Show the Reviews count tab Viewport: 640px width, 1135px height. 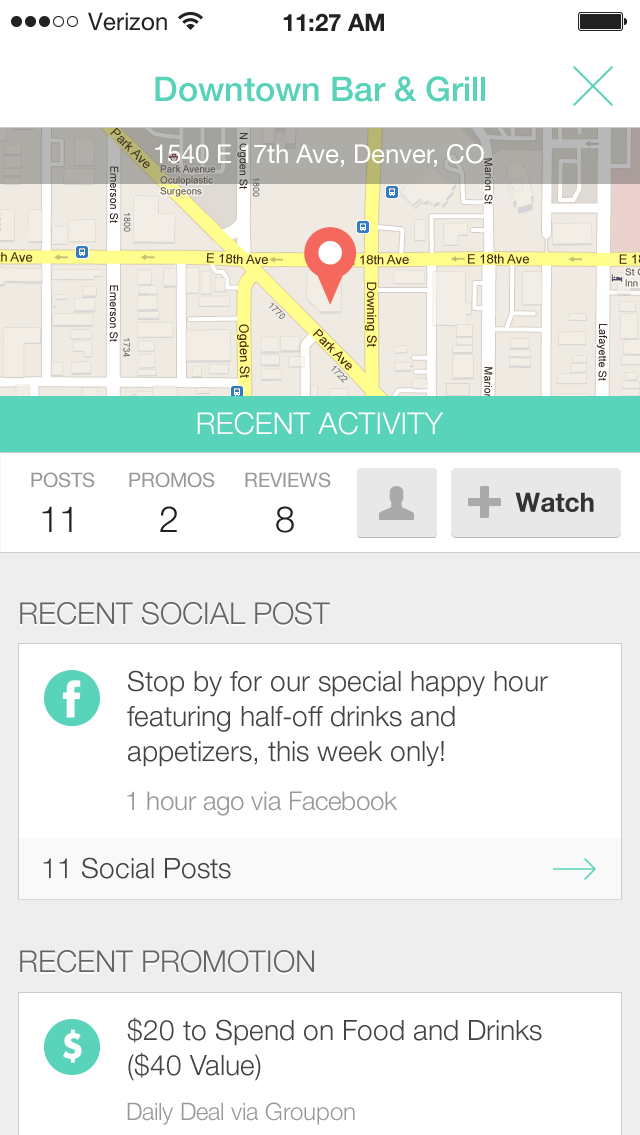coord(287,503)
